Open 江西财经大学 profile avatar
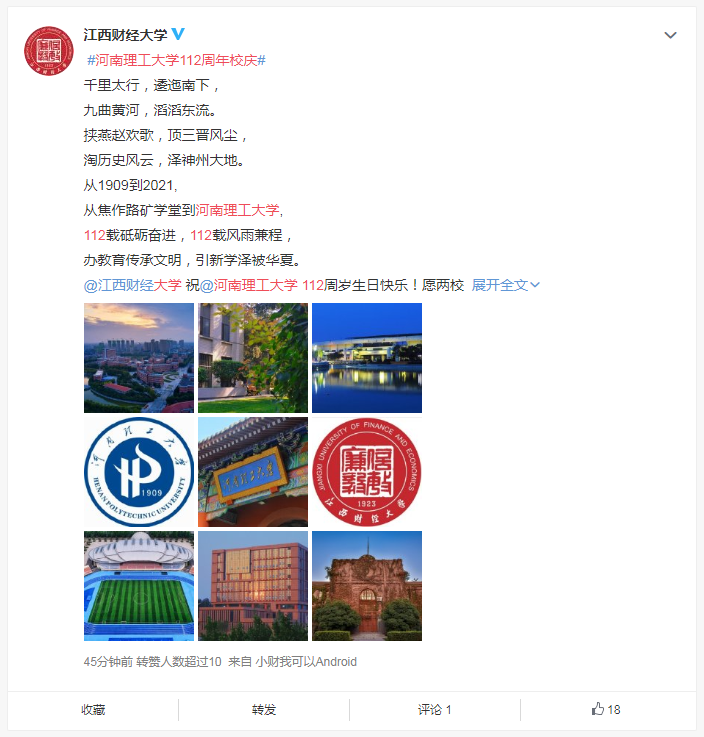This screenshot has height=737, width=704. [48, 50]
